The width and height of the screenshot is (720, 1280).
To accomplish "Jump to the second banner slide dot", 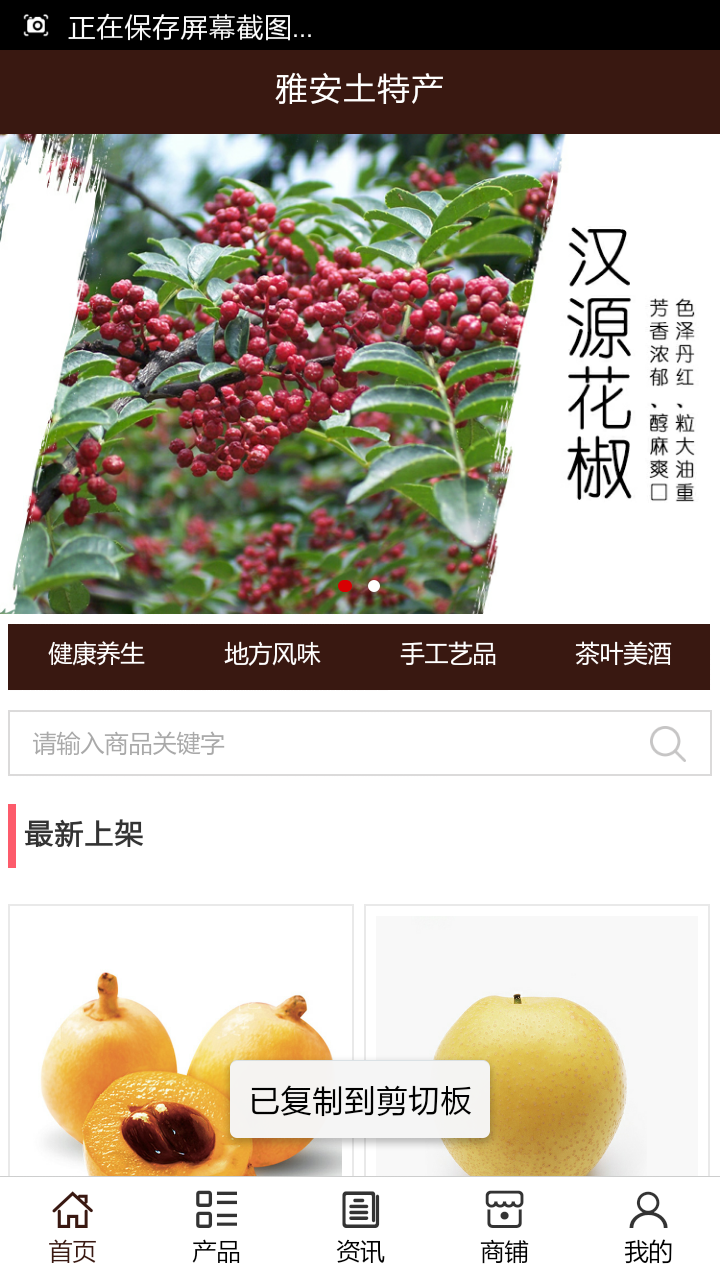I will point(374,586).
